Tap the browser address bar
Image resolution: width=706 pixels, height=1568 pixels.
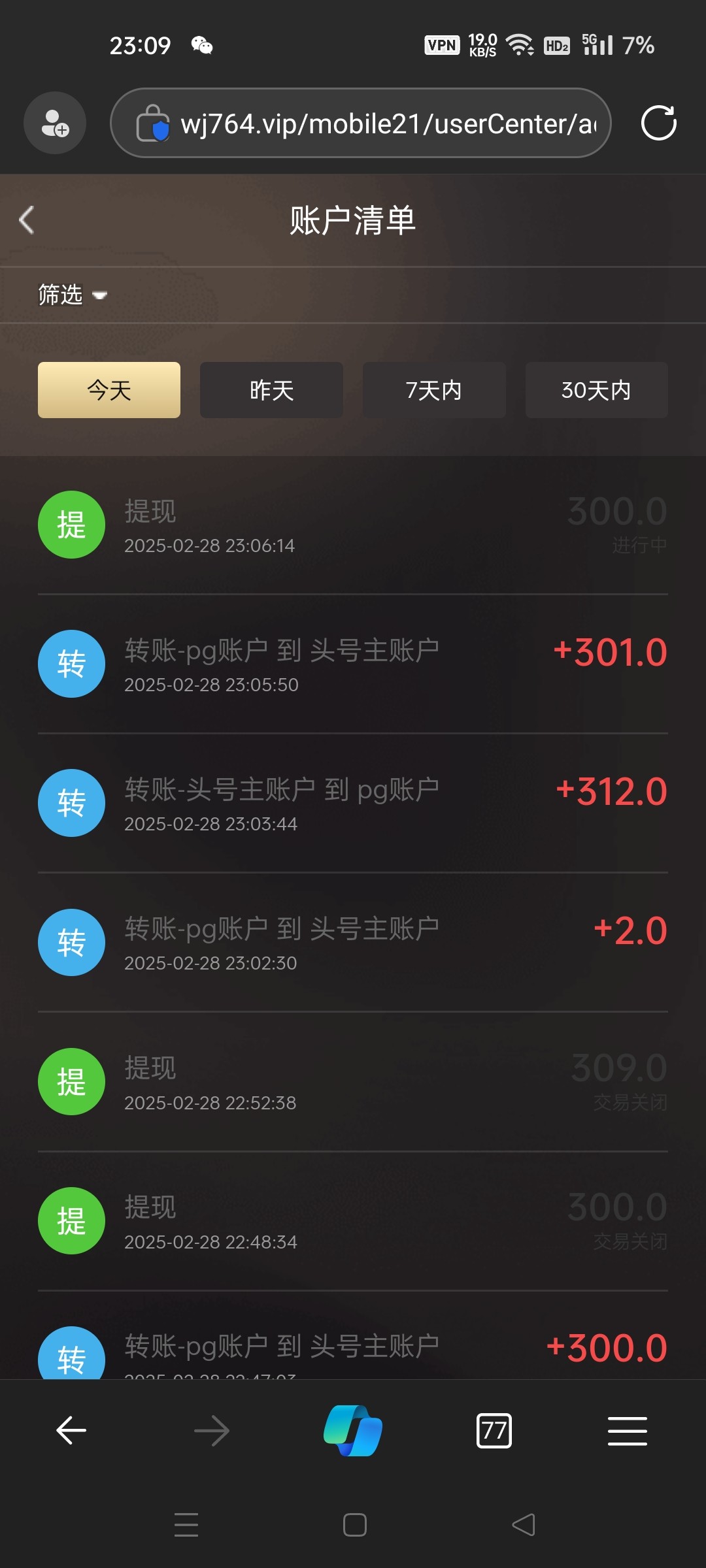[361, 123]
